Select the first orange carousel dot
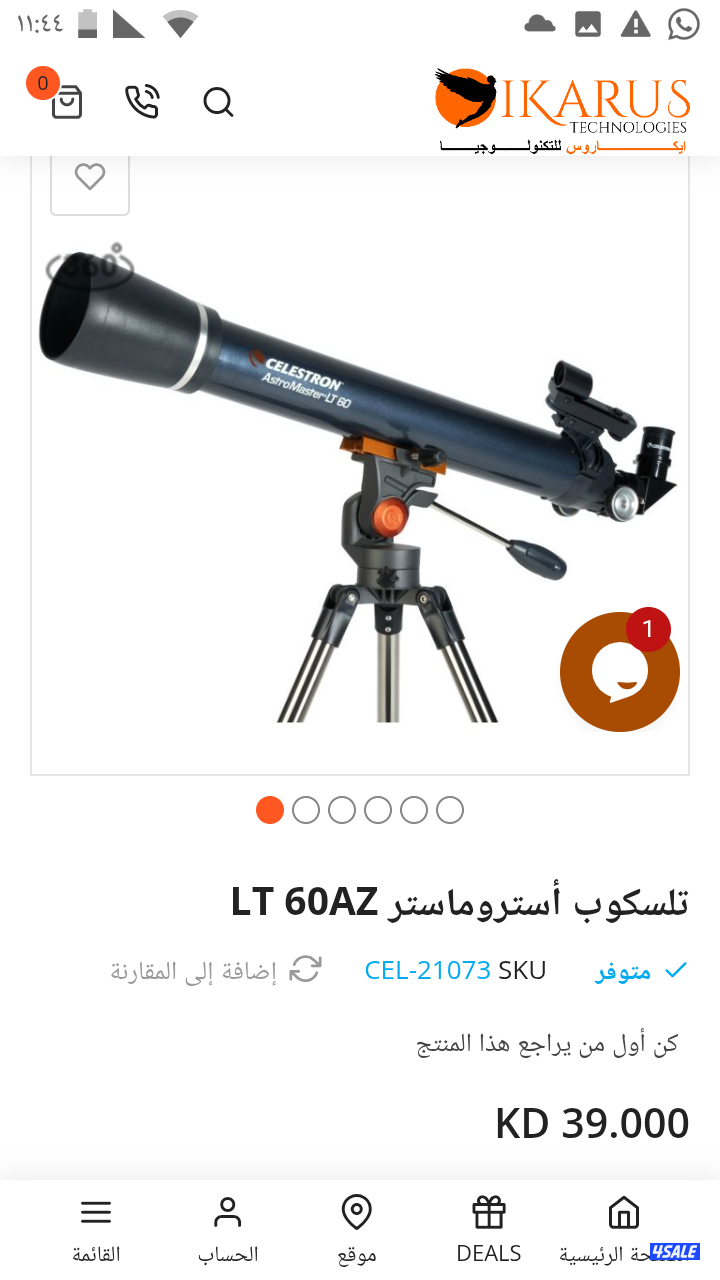The height and width of the screenshot is (1280, 720). coord(269,810)
